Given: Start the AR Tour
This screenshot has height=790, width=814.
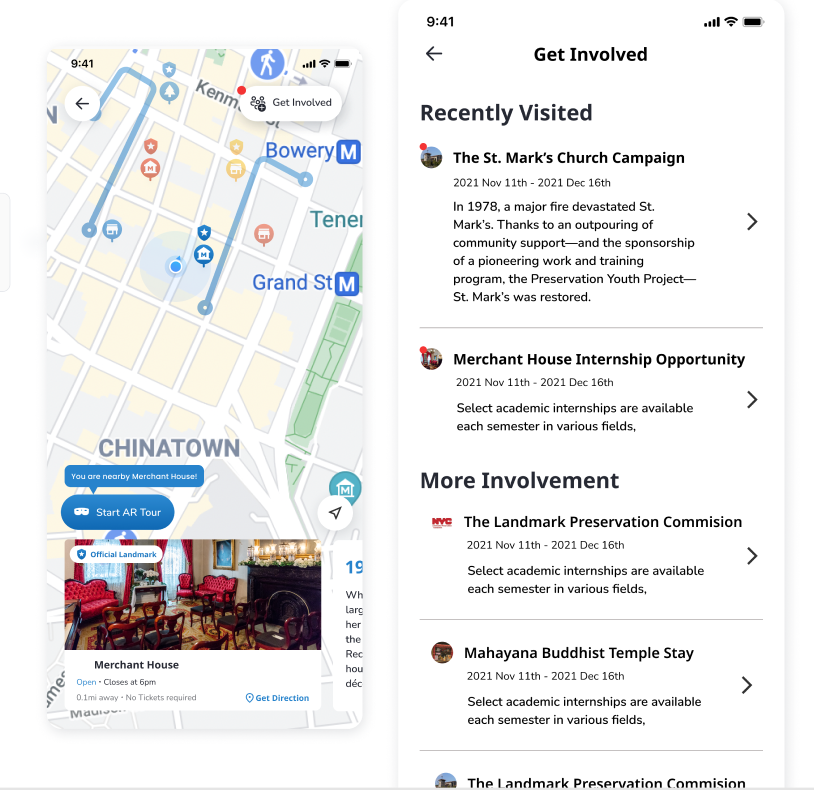Looking at the screenshot, I should coord(118,512).
